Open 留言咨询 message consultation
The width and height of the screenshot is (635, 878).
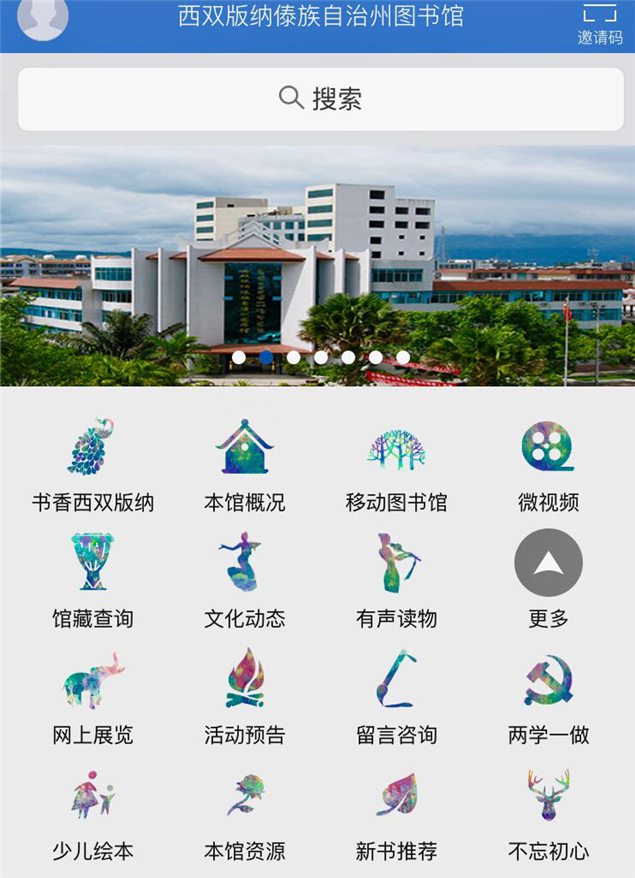tap(396, 698)
